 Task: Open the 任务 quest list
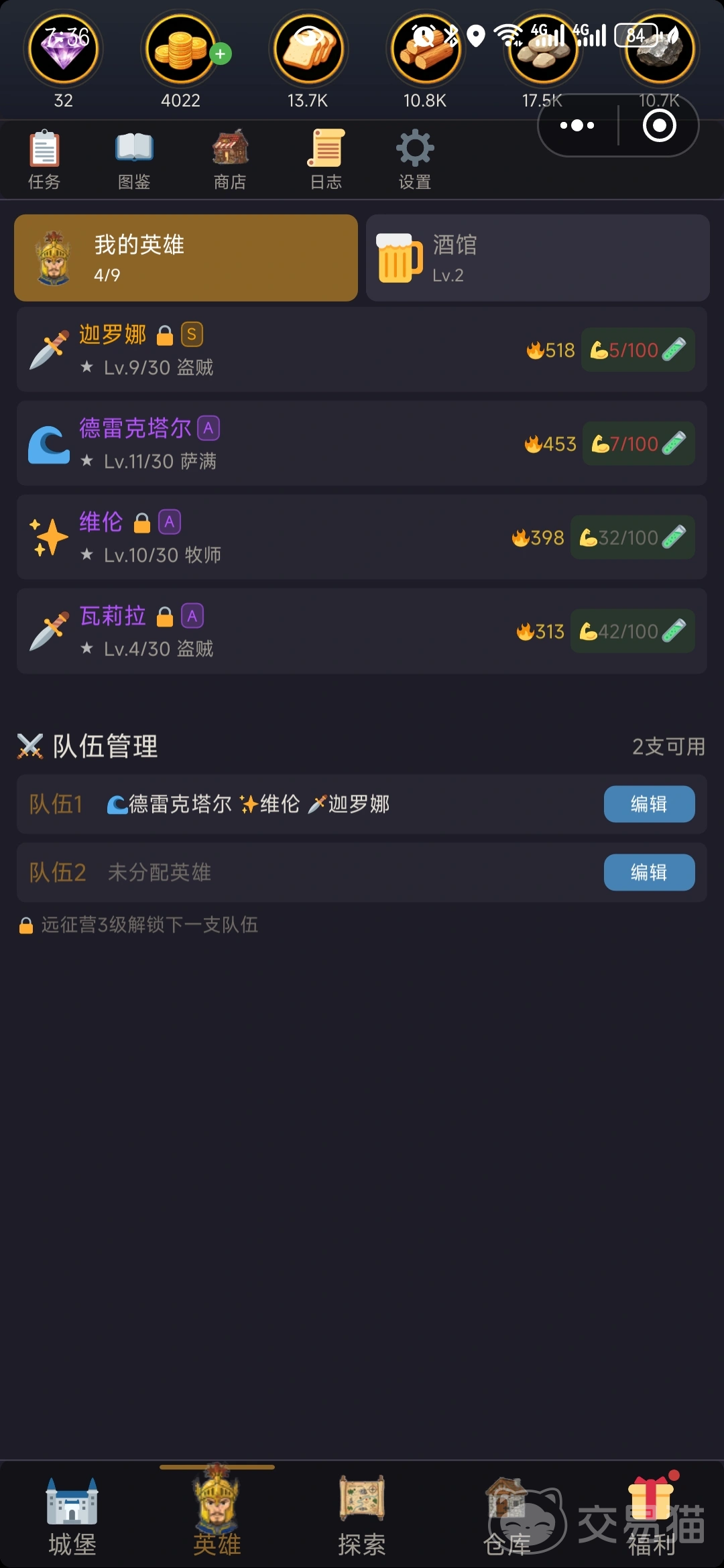pyautogui.click(x=44, y=160)
